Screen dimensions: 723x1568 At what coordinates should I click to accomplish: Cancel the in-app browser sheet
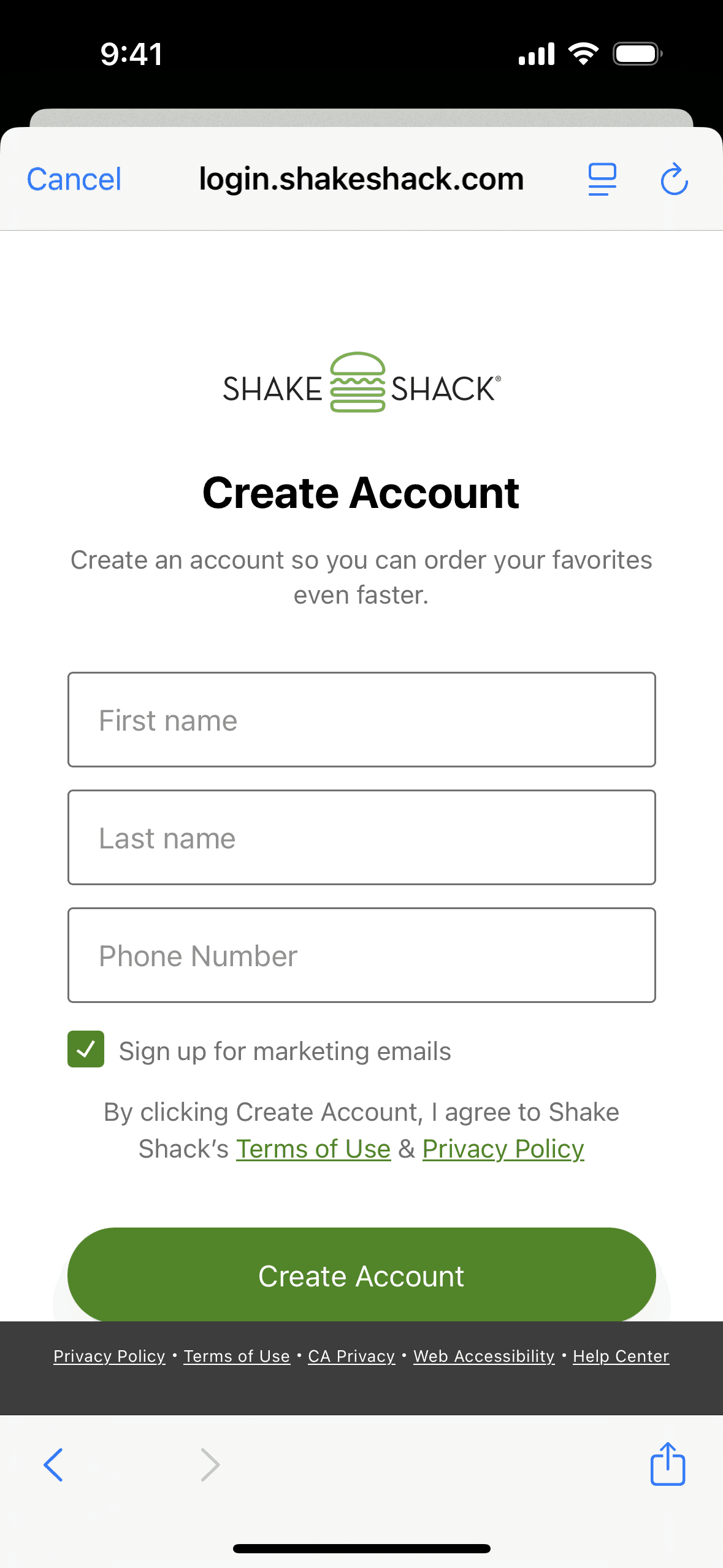(74, 180)
